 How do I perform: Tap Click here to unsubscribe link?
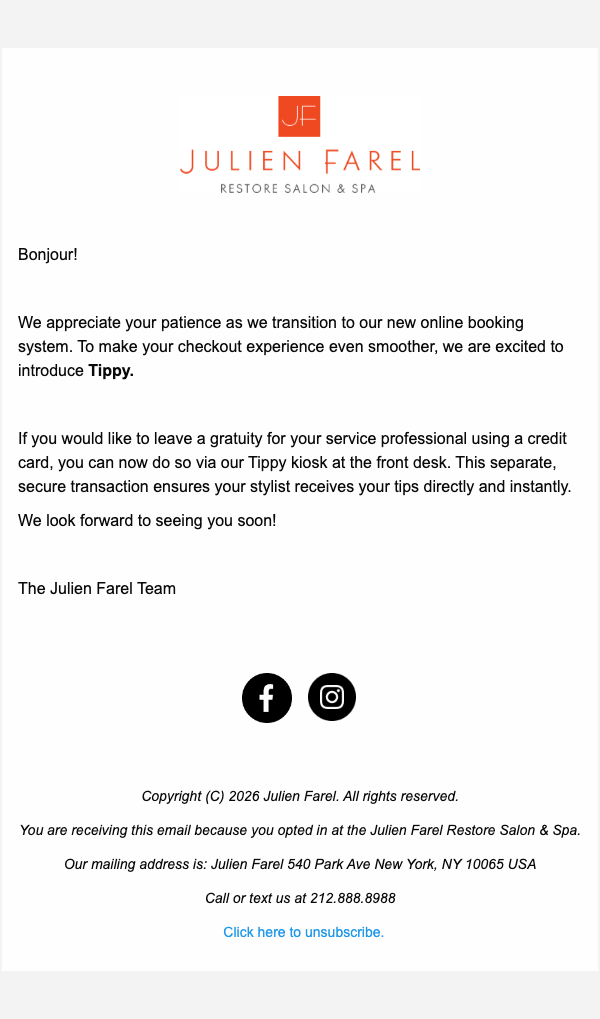[303, 932]
